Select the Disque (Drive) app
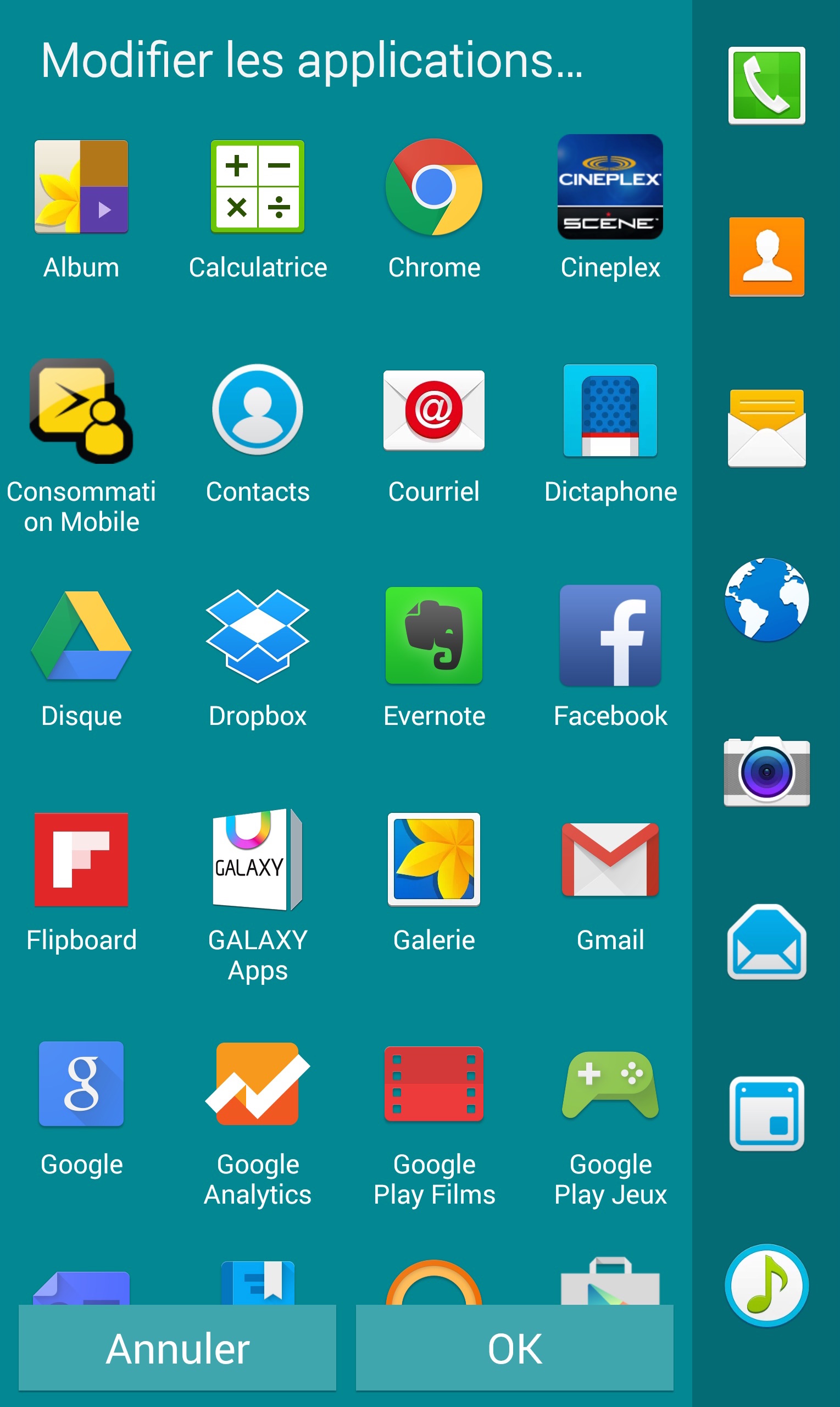 pos(81,635)
